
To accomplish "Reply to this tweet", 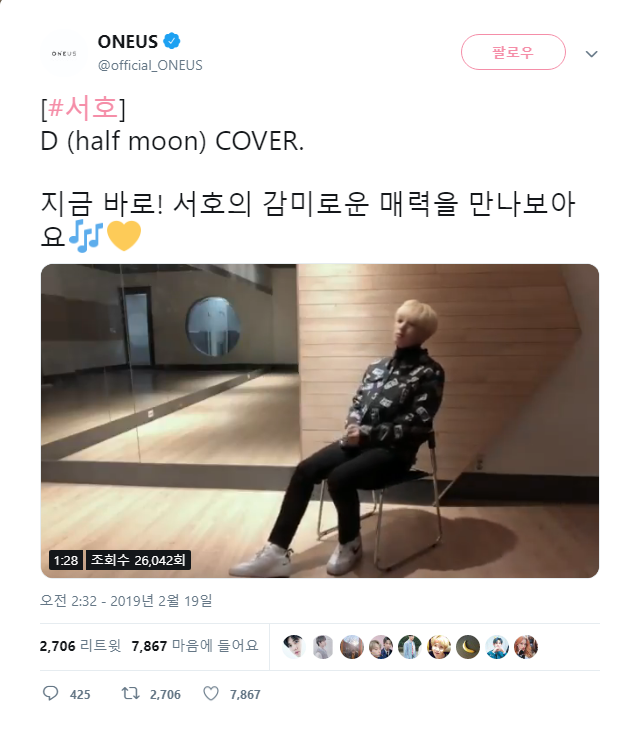I will tap(52, 693).
